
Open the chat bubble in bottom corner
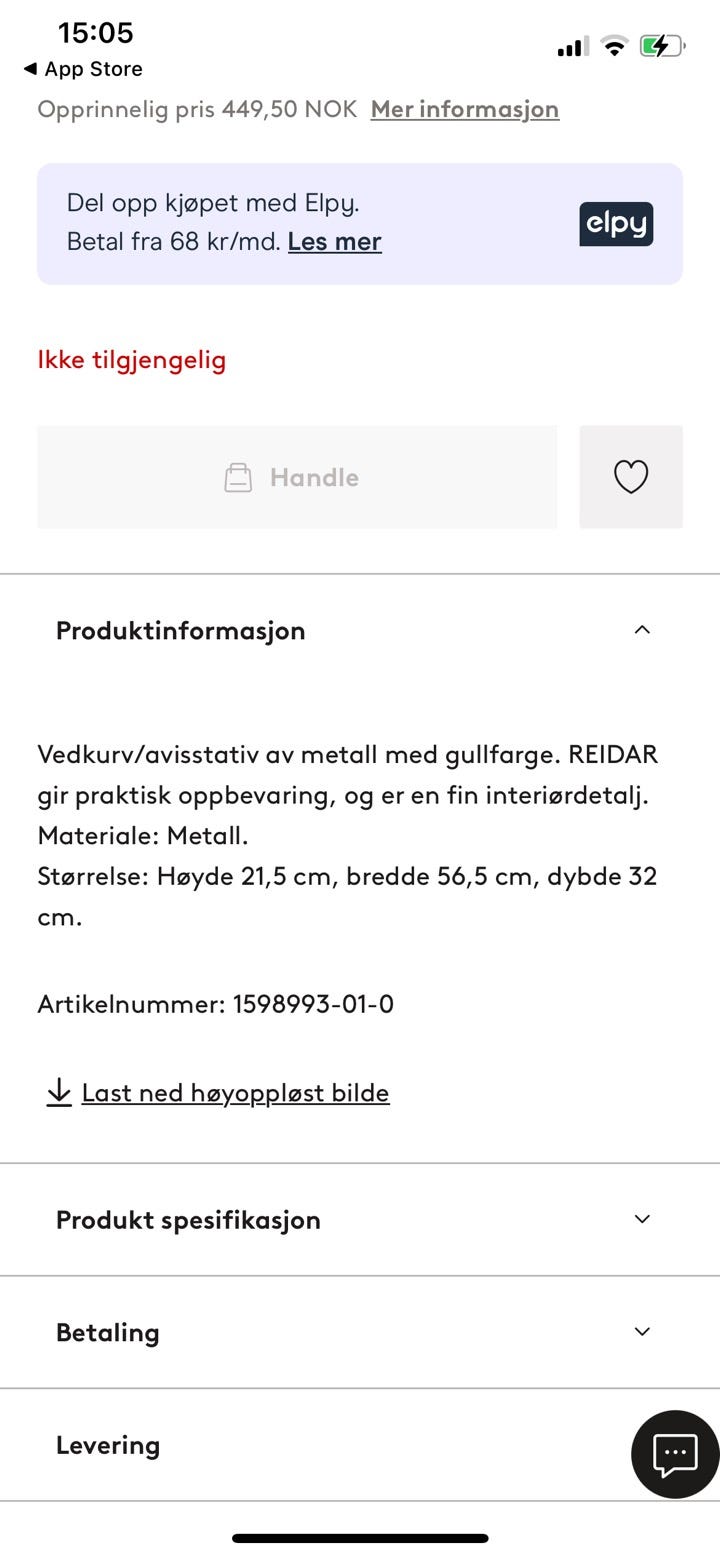pos(675,1454)
